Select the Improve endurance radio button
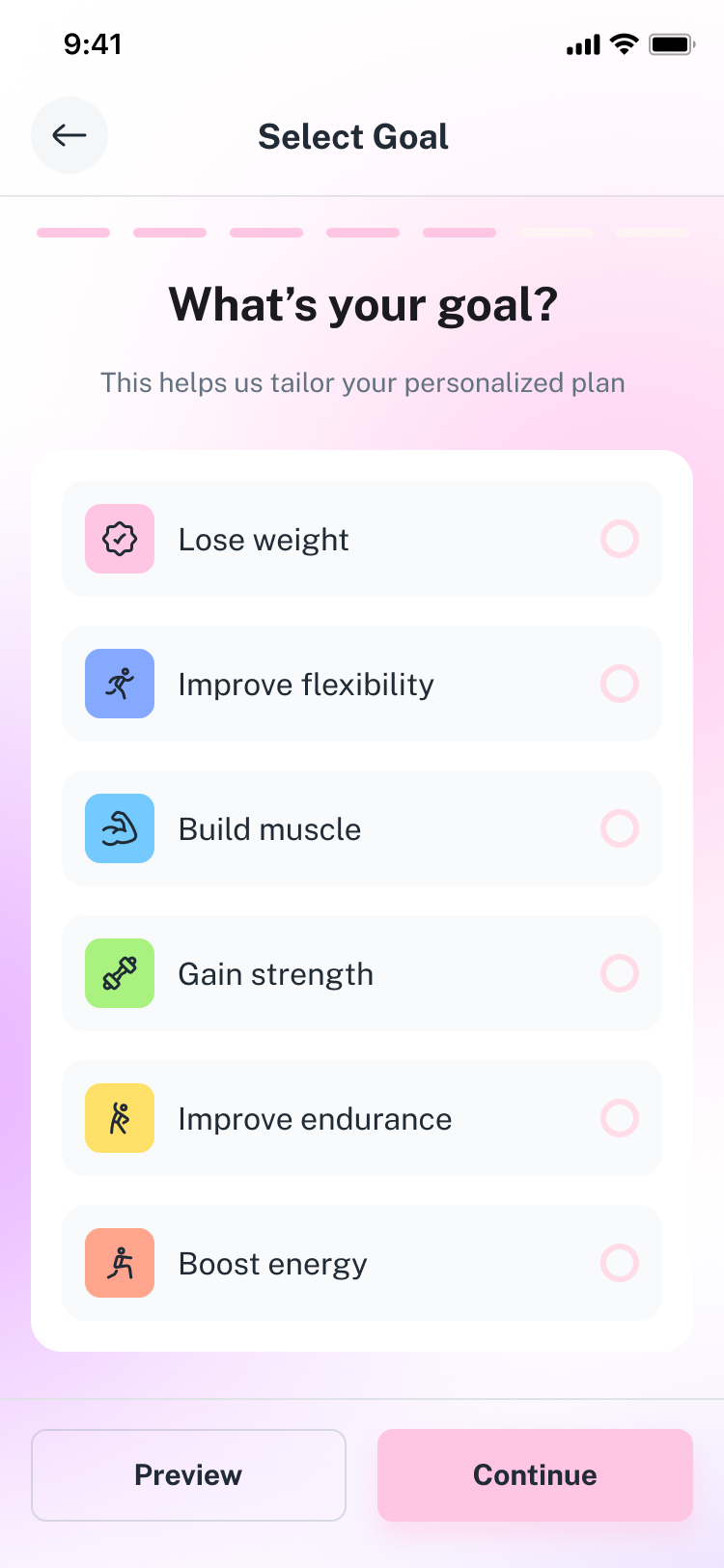 click(x=619, y=1118)
